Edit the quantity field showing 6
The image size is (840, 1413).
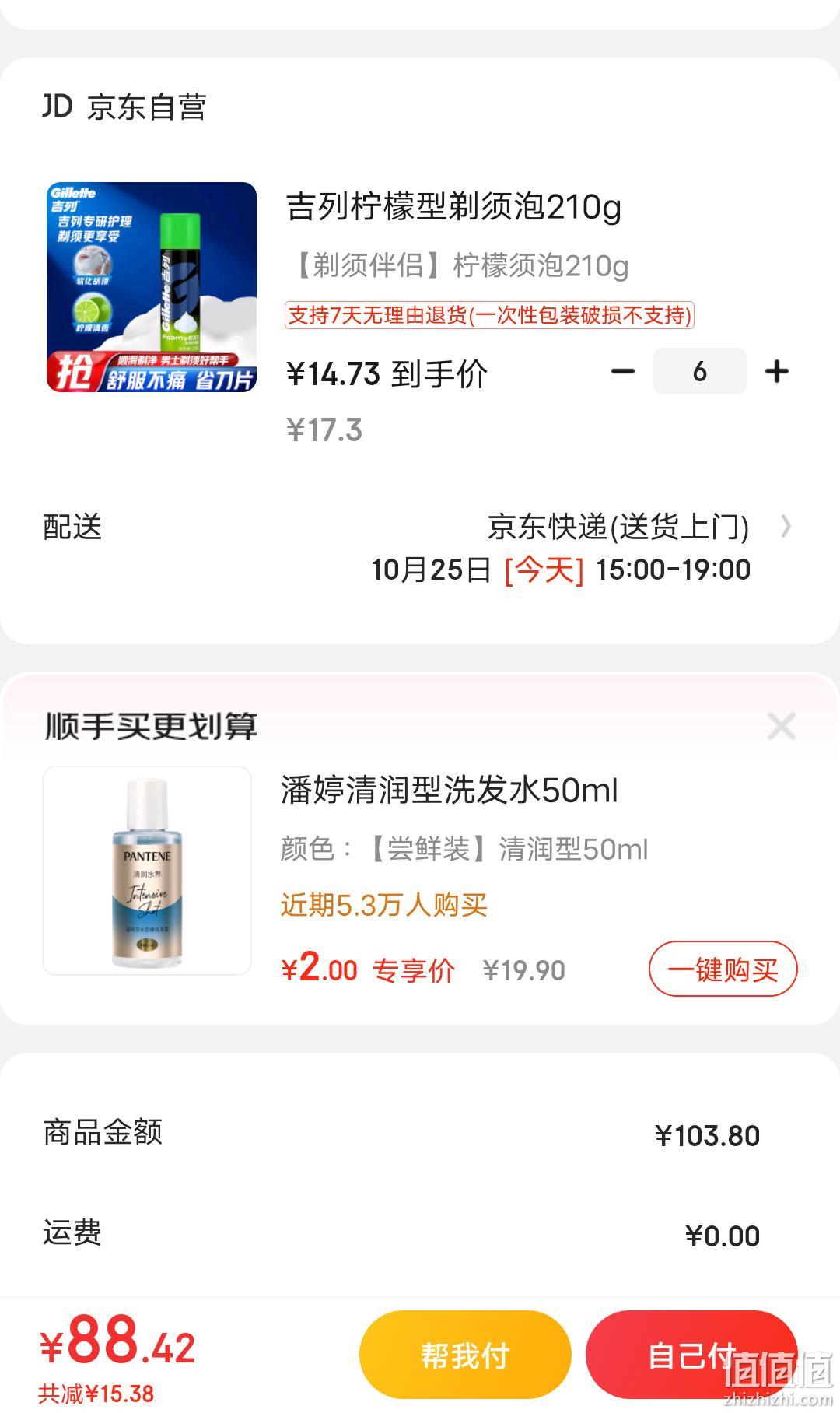pos(699,372)
